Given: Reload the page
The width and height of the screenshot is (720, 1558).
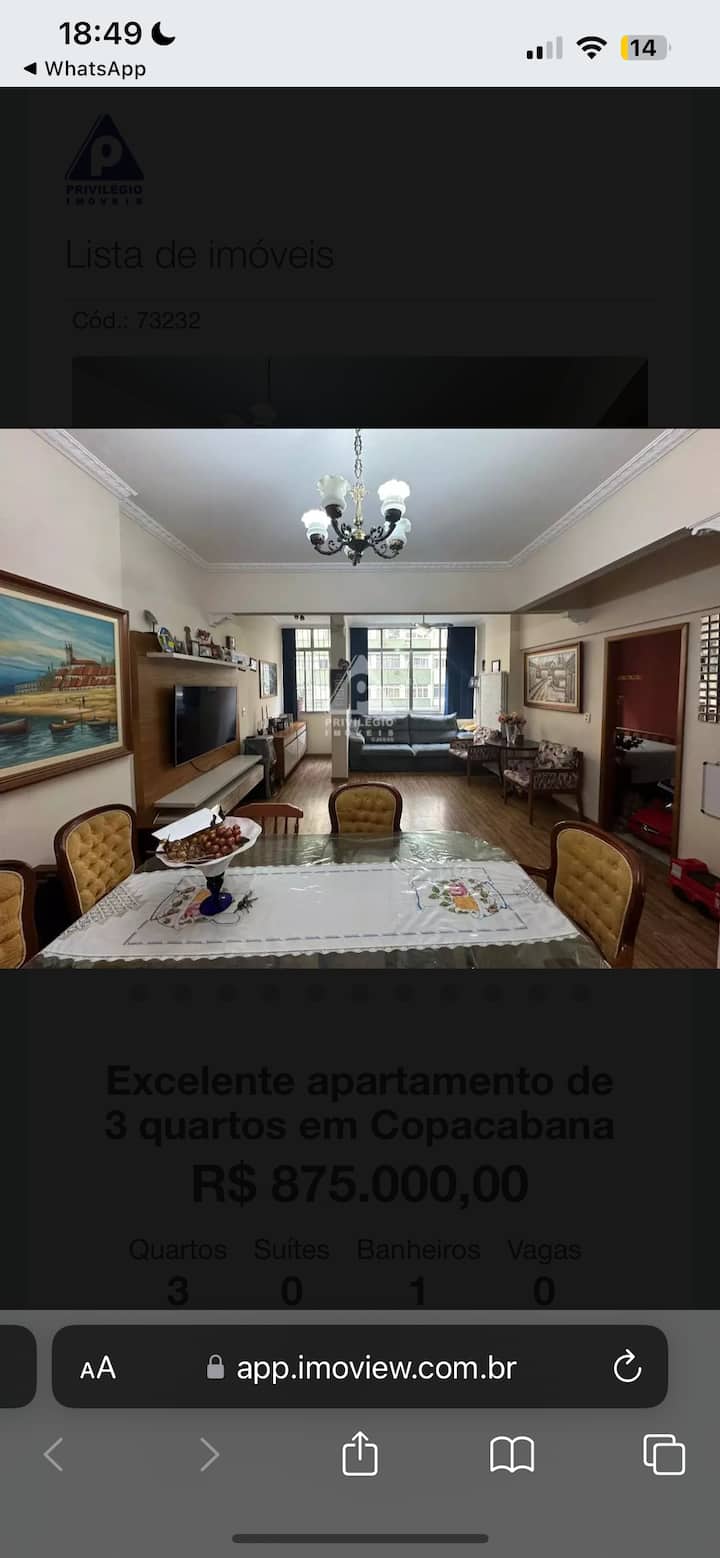Looking at the screenshot, I should (627, 1368).
